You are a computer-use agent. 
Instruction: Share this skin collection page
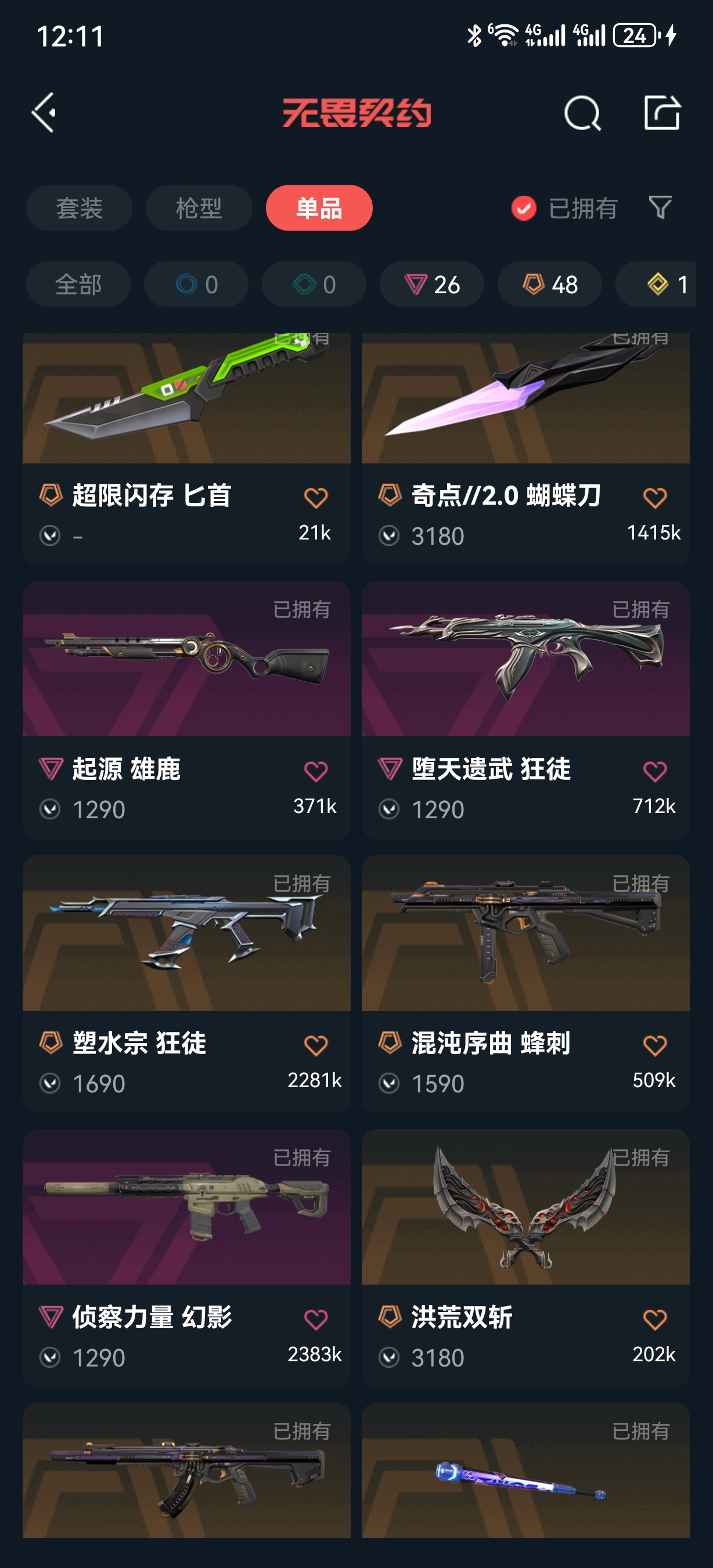point(661,113)
